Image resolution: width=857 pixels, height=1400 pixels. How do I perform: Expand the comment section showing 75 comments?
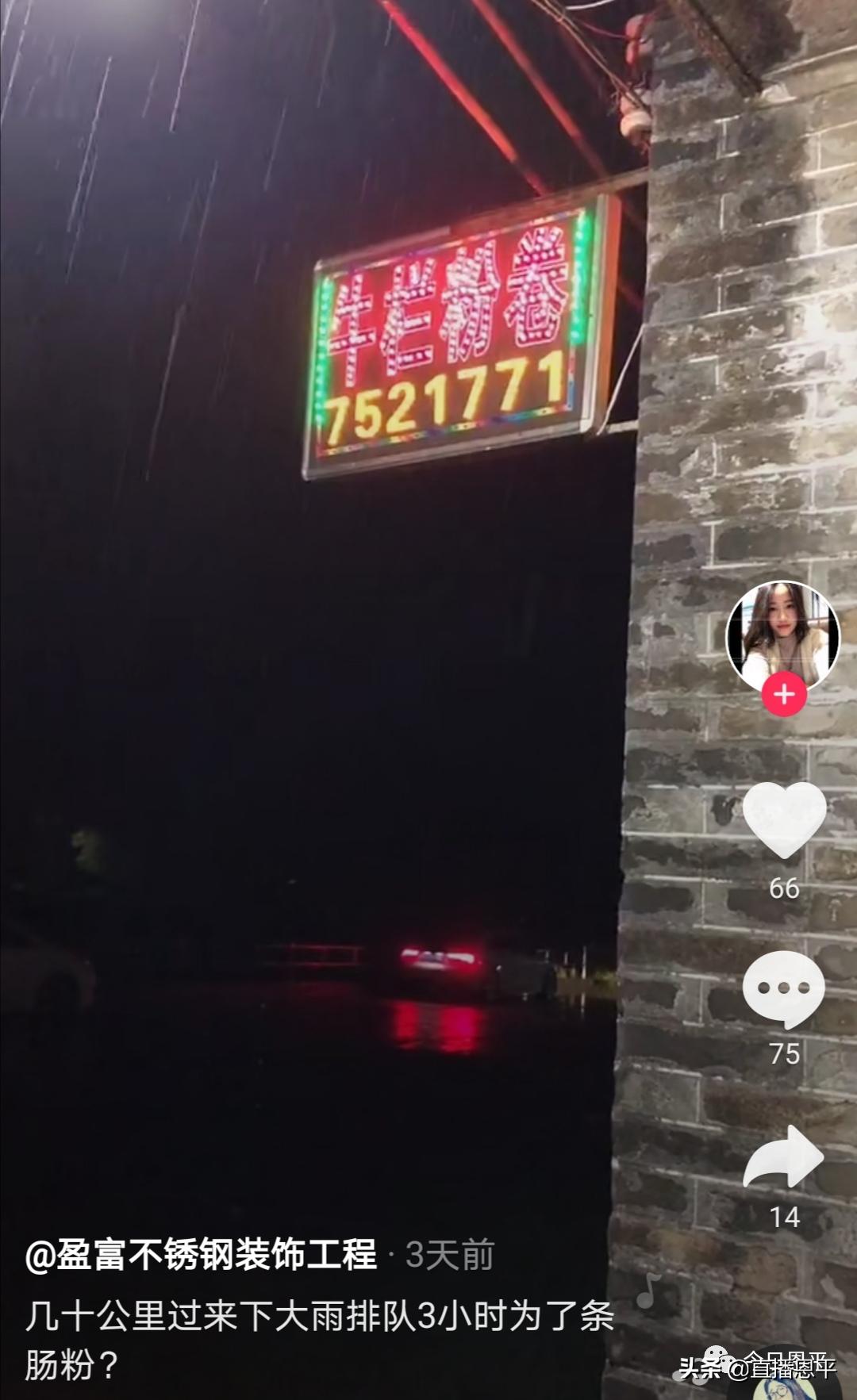point(782,988)
